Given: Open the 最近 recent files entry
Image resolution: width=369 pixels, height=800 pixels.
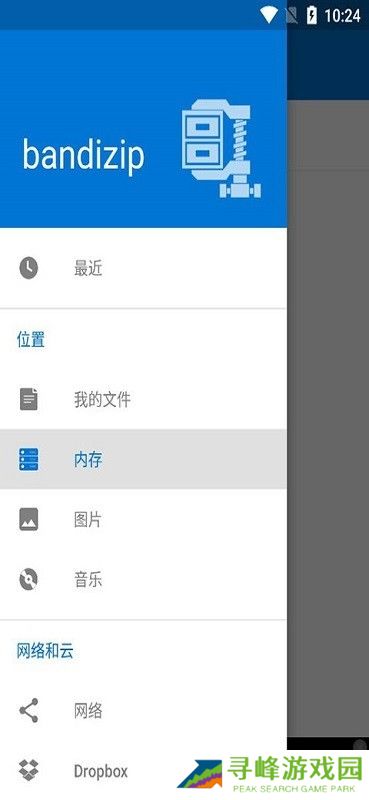Looking at the screenshot, I should pyautogui.click(x=143, y=268).
